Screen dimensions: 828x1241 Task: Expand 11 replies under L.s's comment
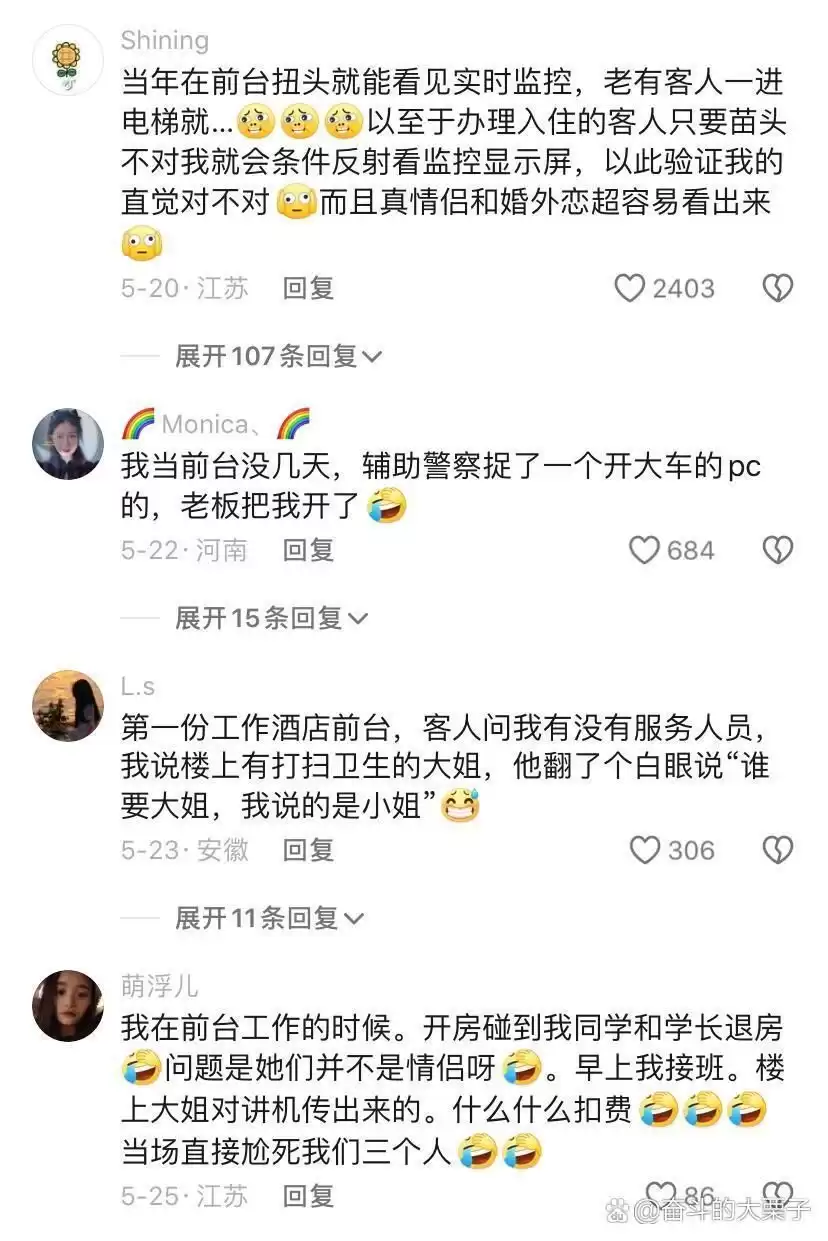click(270, 918)
